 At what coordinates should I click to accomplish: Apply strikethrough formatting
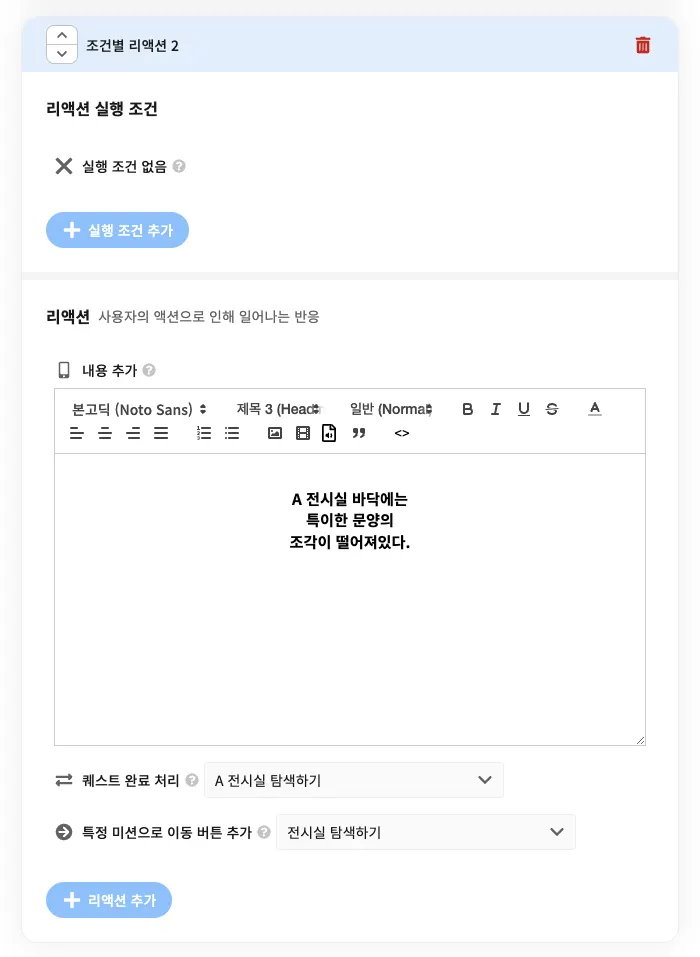coord(552,409)
